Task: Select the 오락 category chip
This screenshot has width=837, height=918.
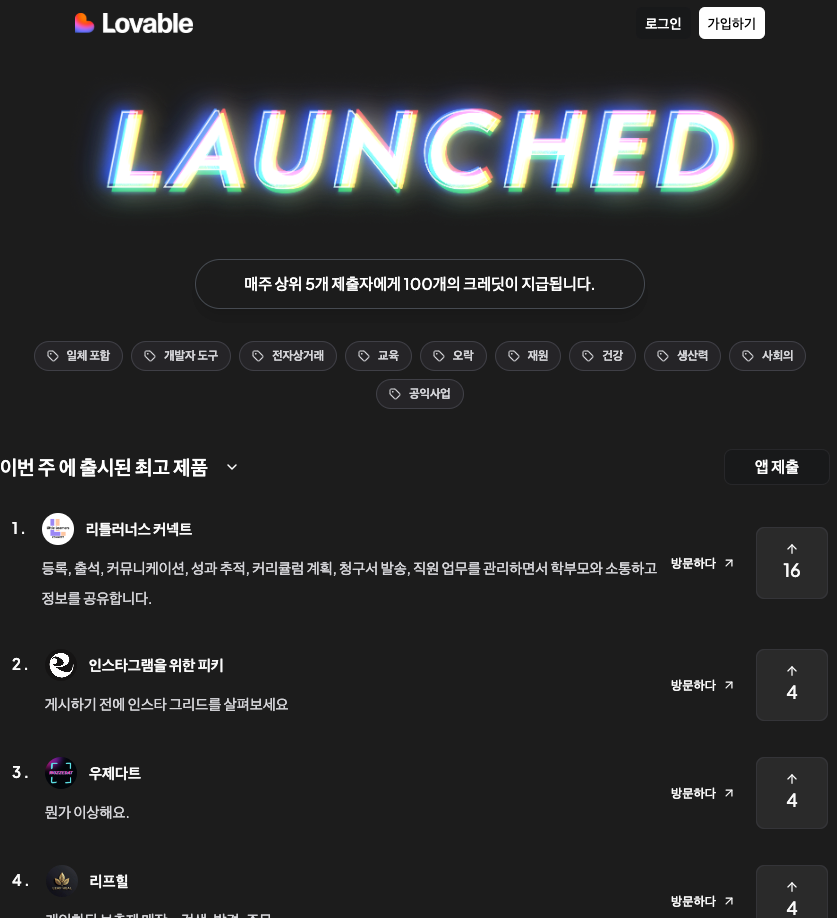Action: pos(453,356)
